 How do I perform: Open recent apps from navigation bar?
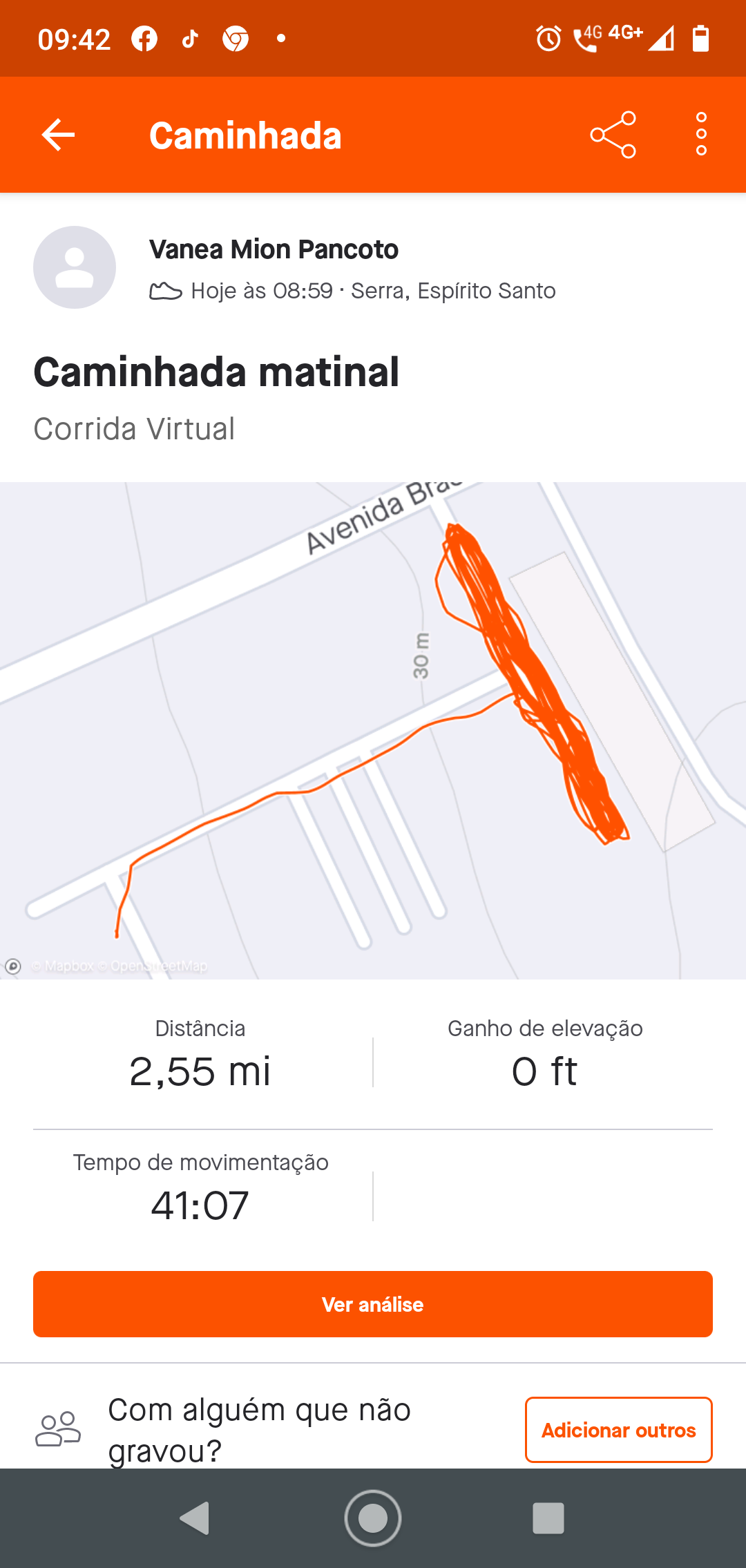coord(548,1518)
